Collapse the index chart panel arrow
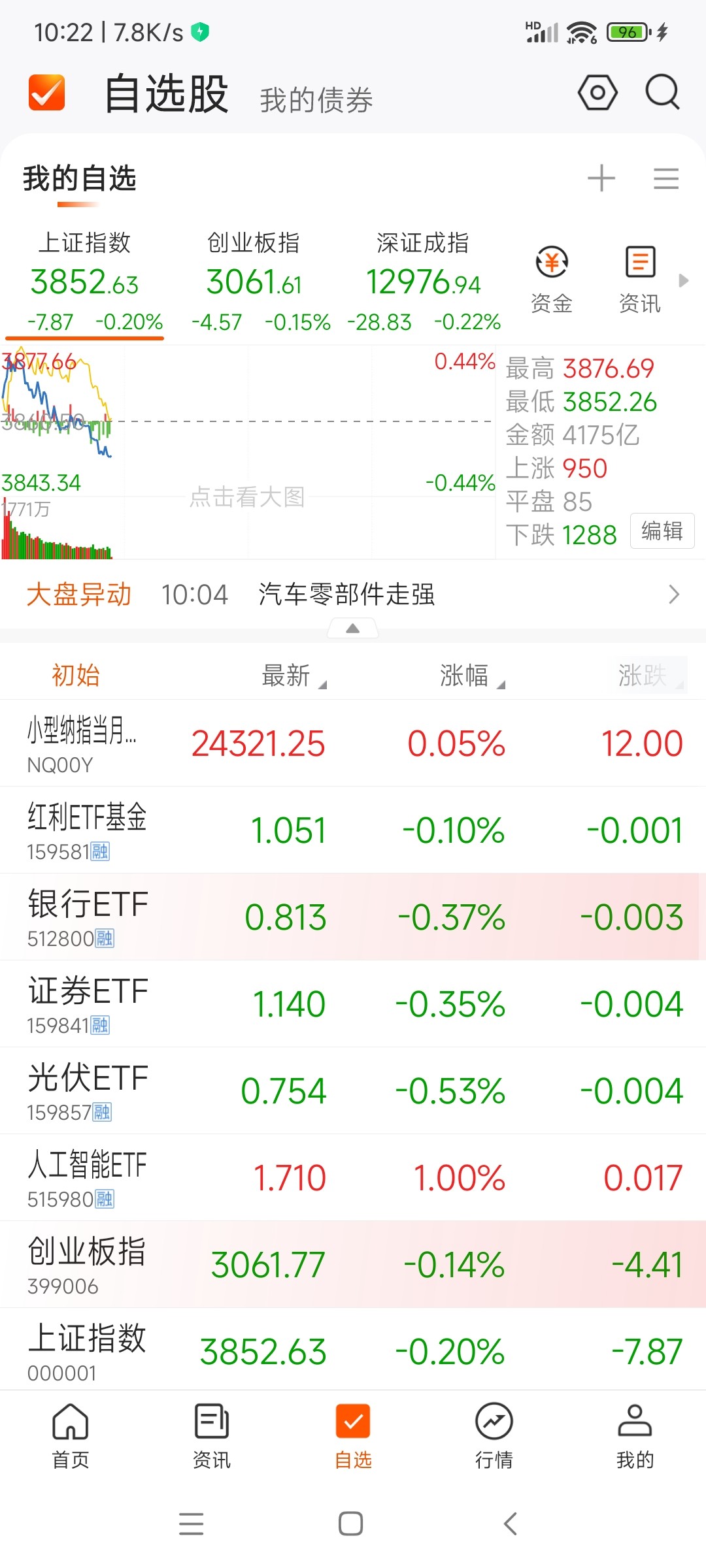 tap(353, 629)
